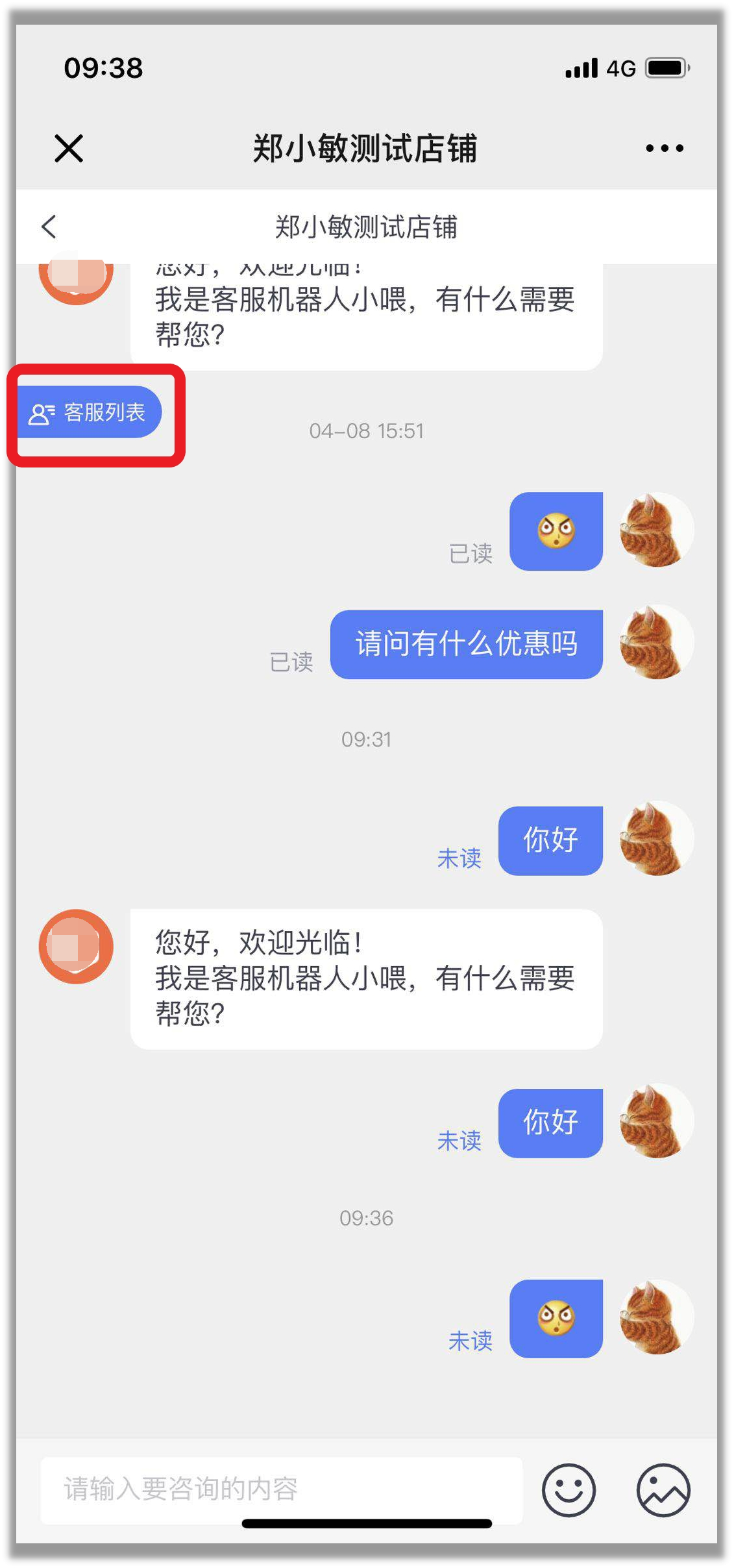The width and height of the screenshot is (734, 1568).
Task: Go back using the chat header arrow
Action: (x=49, y=227)
